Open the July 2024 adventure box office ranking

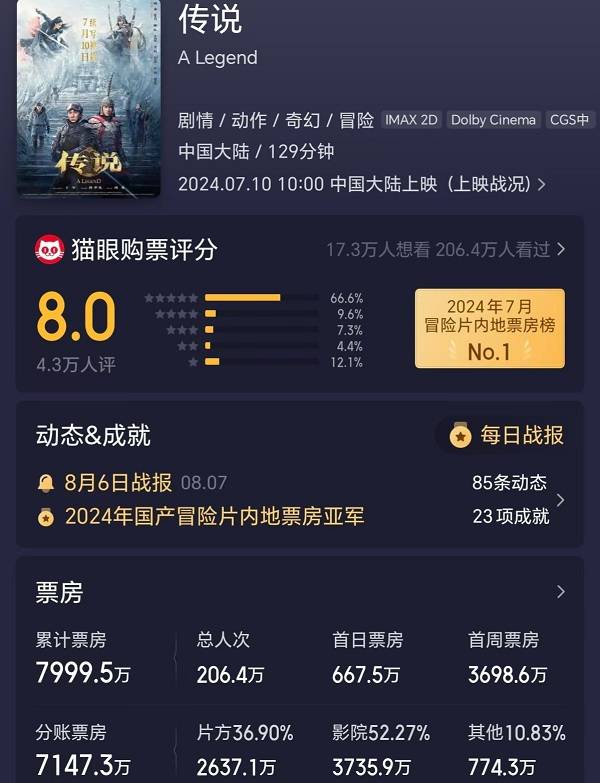tap(489, 328)
